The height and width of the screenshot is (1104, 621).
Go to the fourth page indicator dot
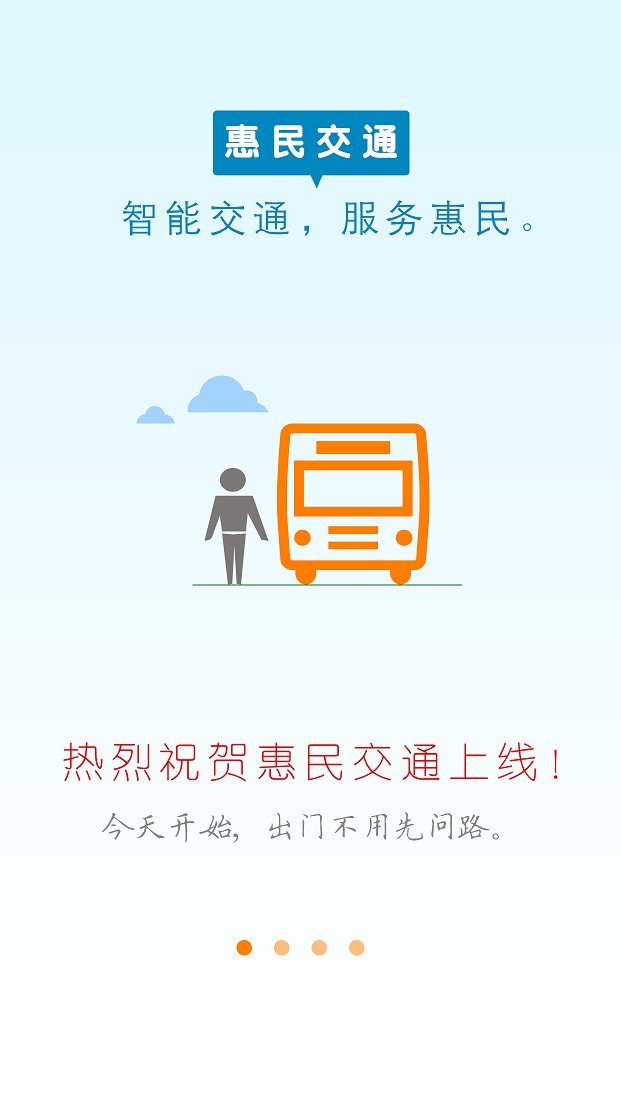pyautogui.click(x=357, y=948)
